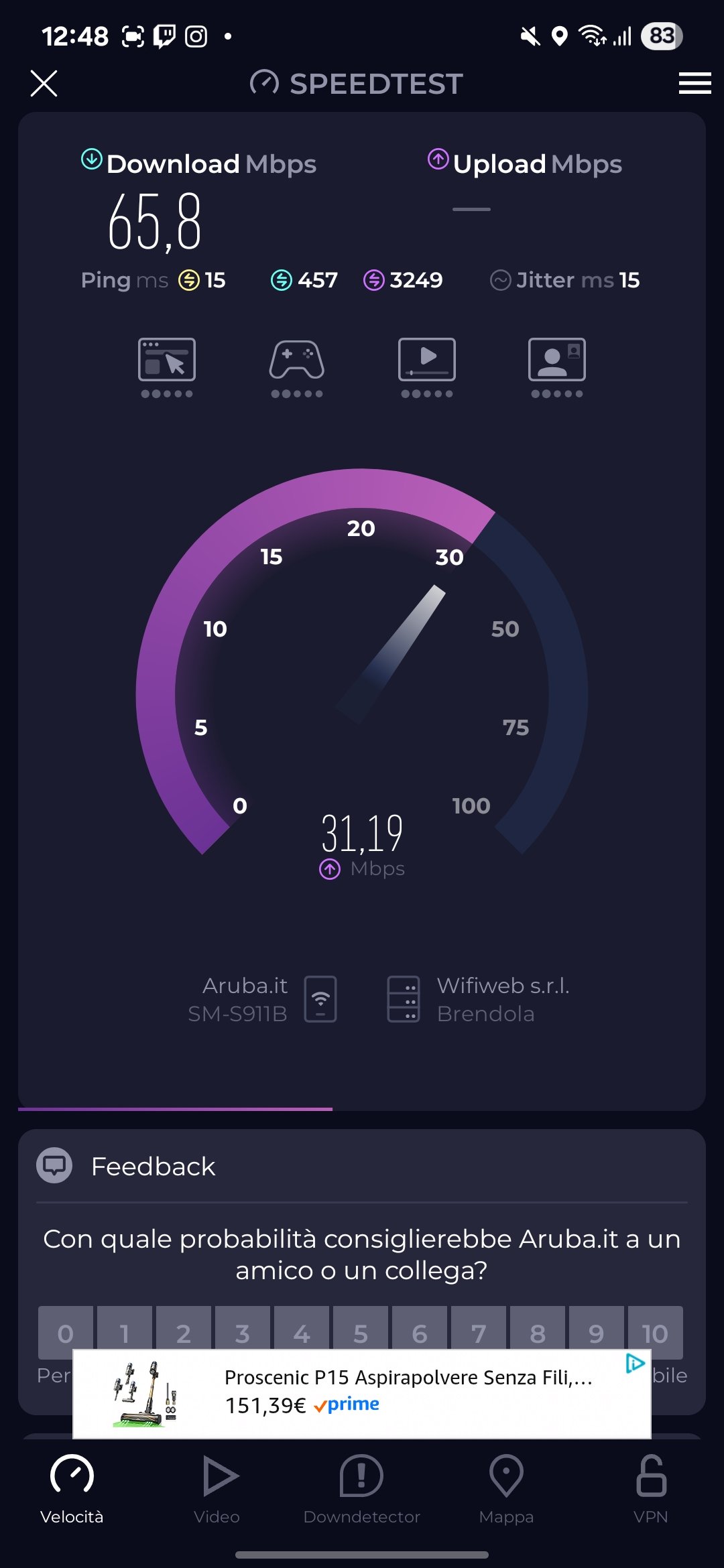Go to the Mappa tab
The image size is (724, 1568).
click(506, 1489)
